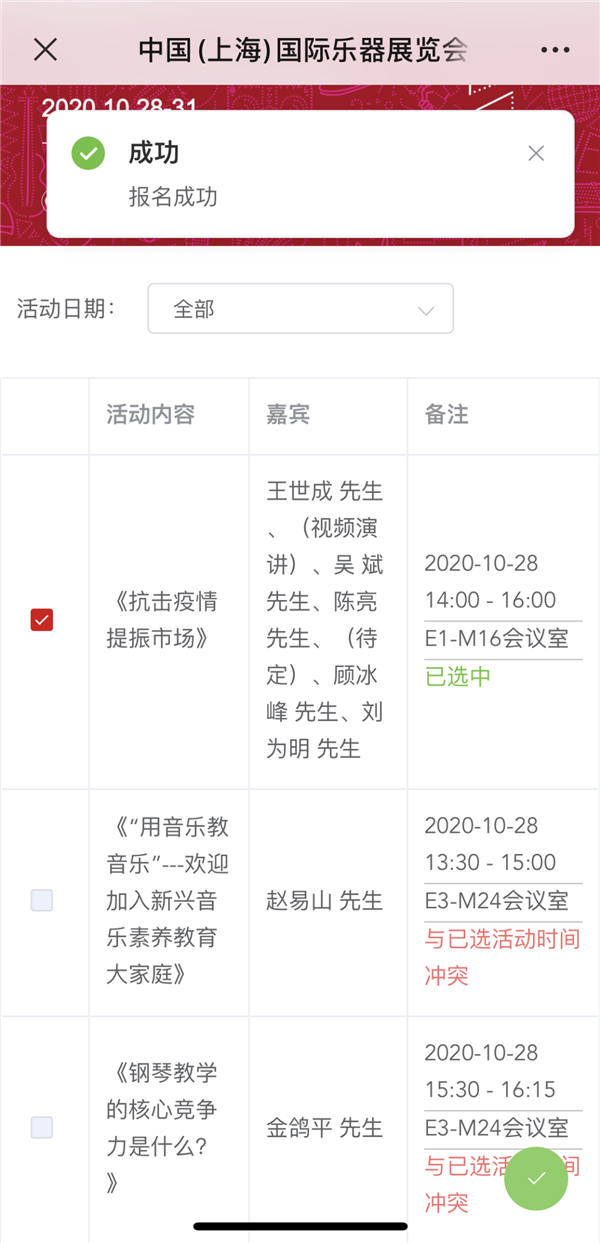Select the 金鸽平 先生 activity checkbox
600x1243 pixels.
coord(42,1127)
